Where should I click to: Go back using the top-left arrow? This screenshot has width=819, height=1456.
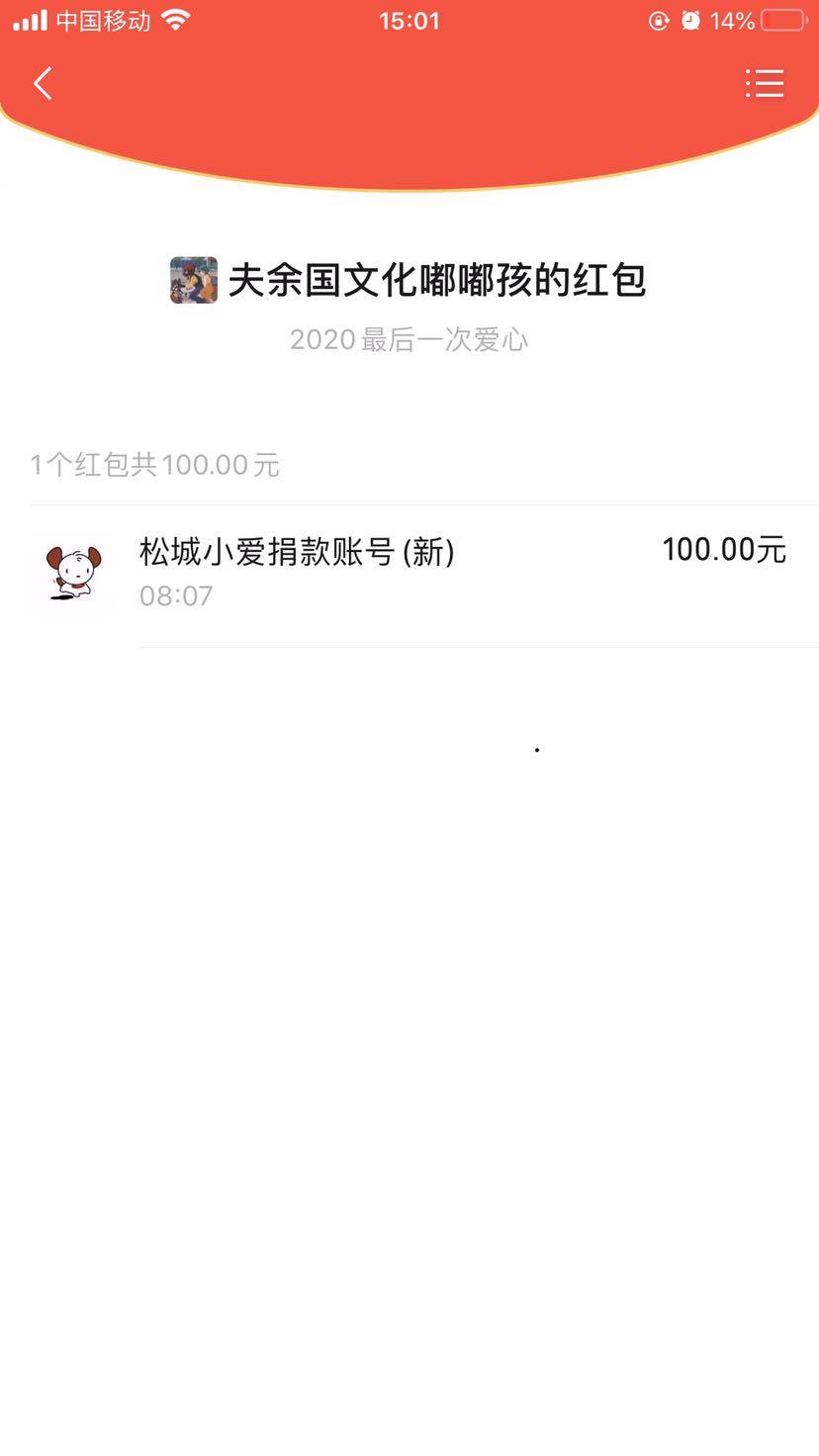pyautogui.click(x=43, y=84)
